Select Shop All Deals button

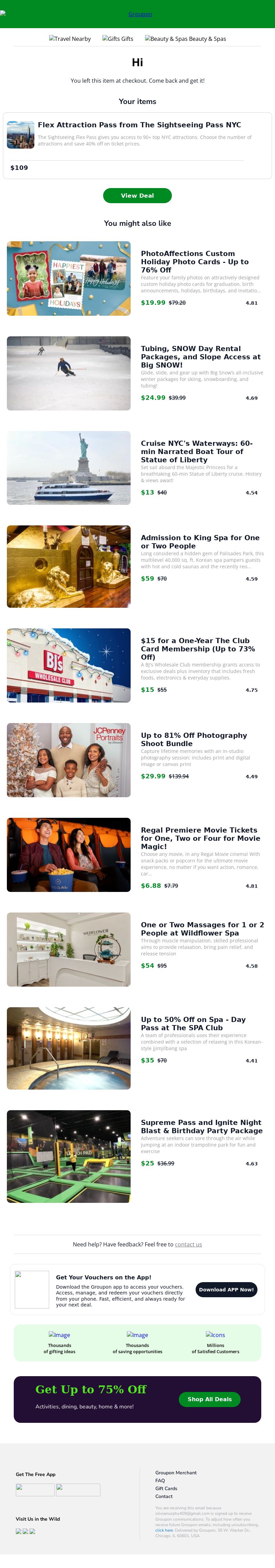(209, 1399)
